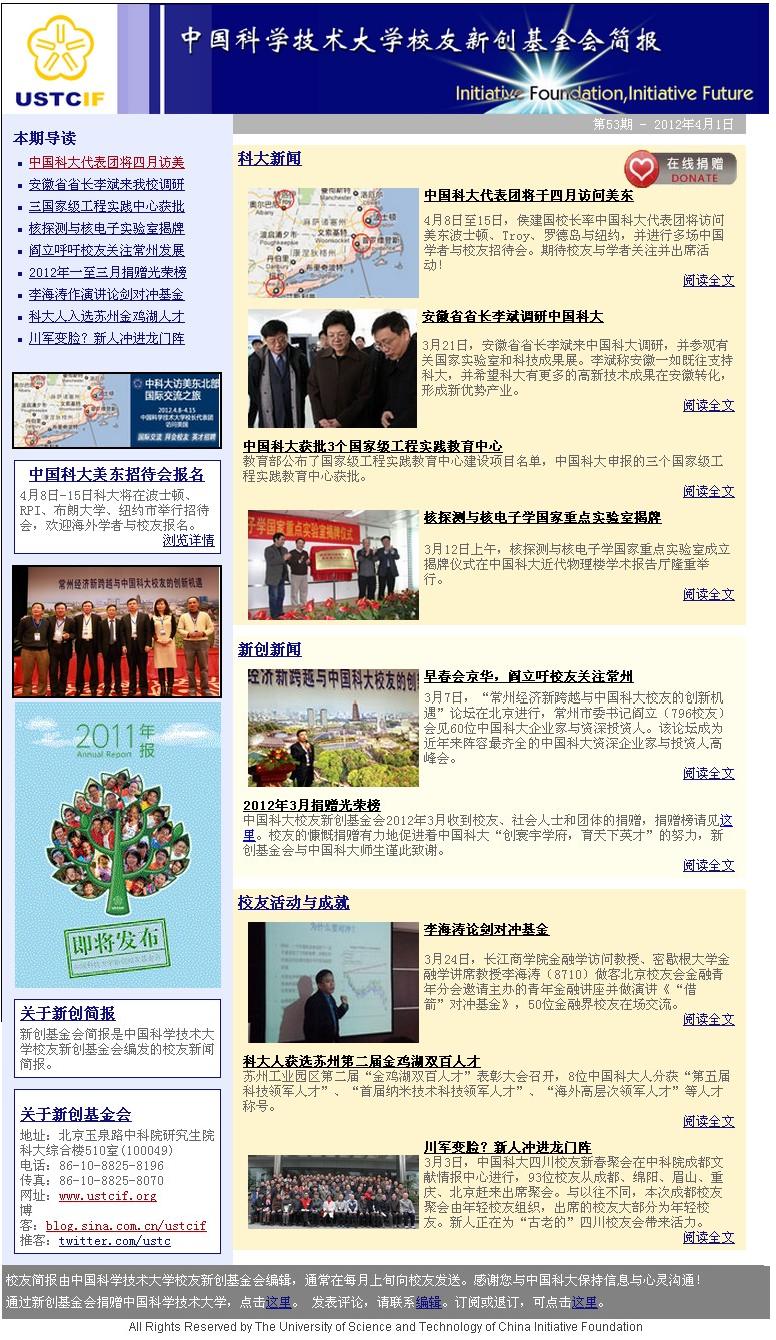Image resolution: width=776 pixels, height=1340 pixels.
Task: Open the 2011 annual report banner
Action: coord(117,844)
